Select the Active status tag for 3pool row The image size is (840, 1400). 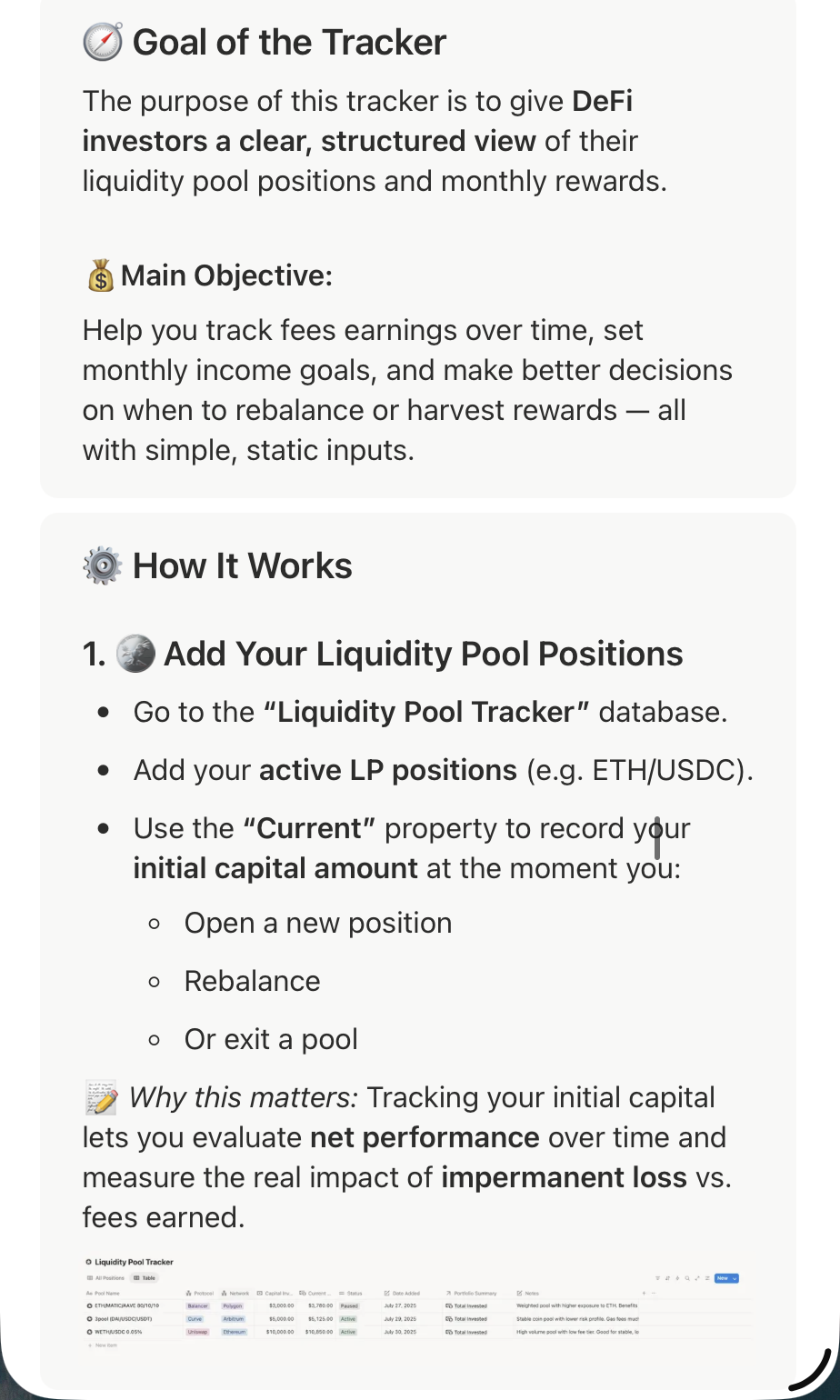346,1318
